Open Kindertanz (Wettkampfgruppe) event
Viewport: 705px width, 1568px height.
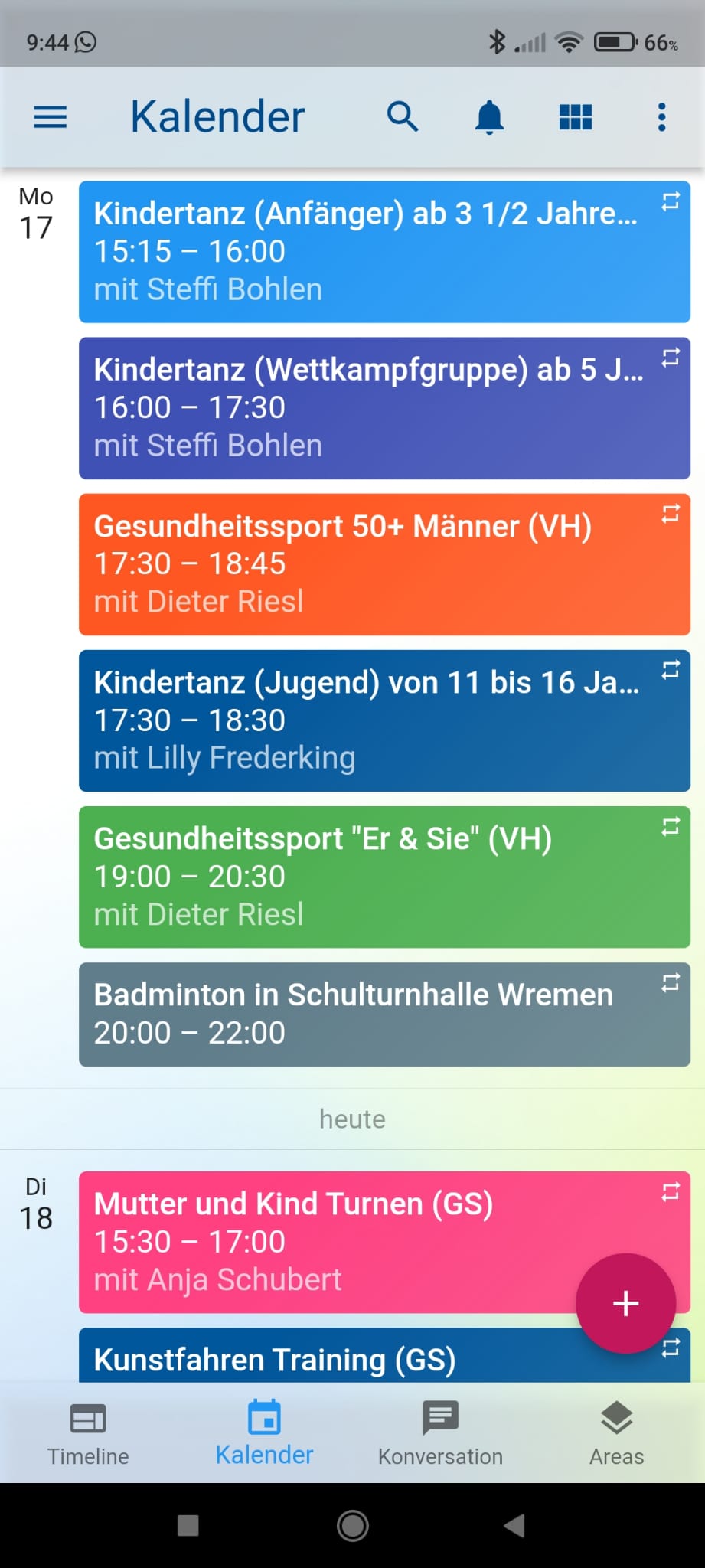(x=384, y=408)
